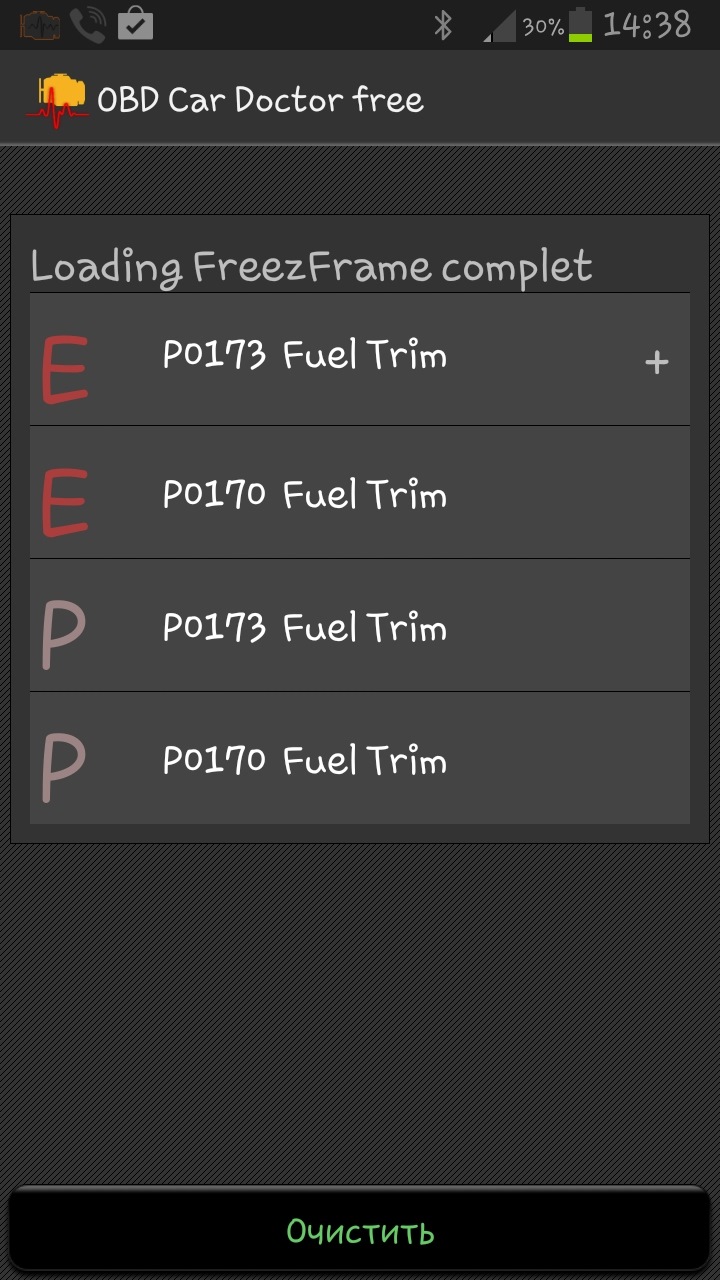
Task: Select the P-marked P0170 Fuel Trim entry
Action: (305, 760)
